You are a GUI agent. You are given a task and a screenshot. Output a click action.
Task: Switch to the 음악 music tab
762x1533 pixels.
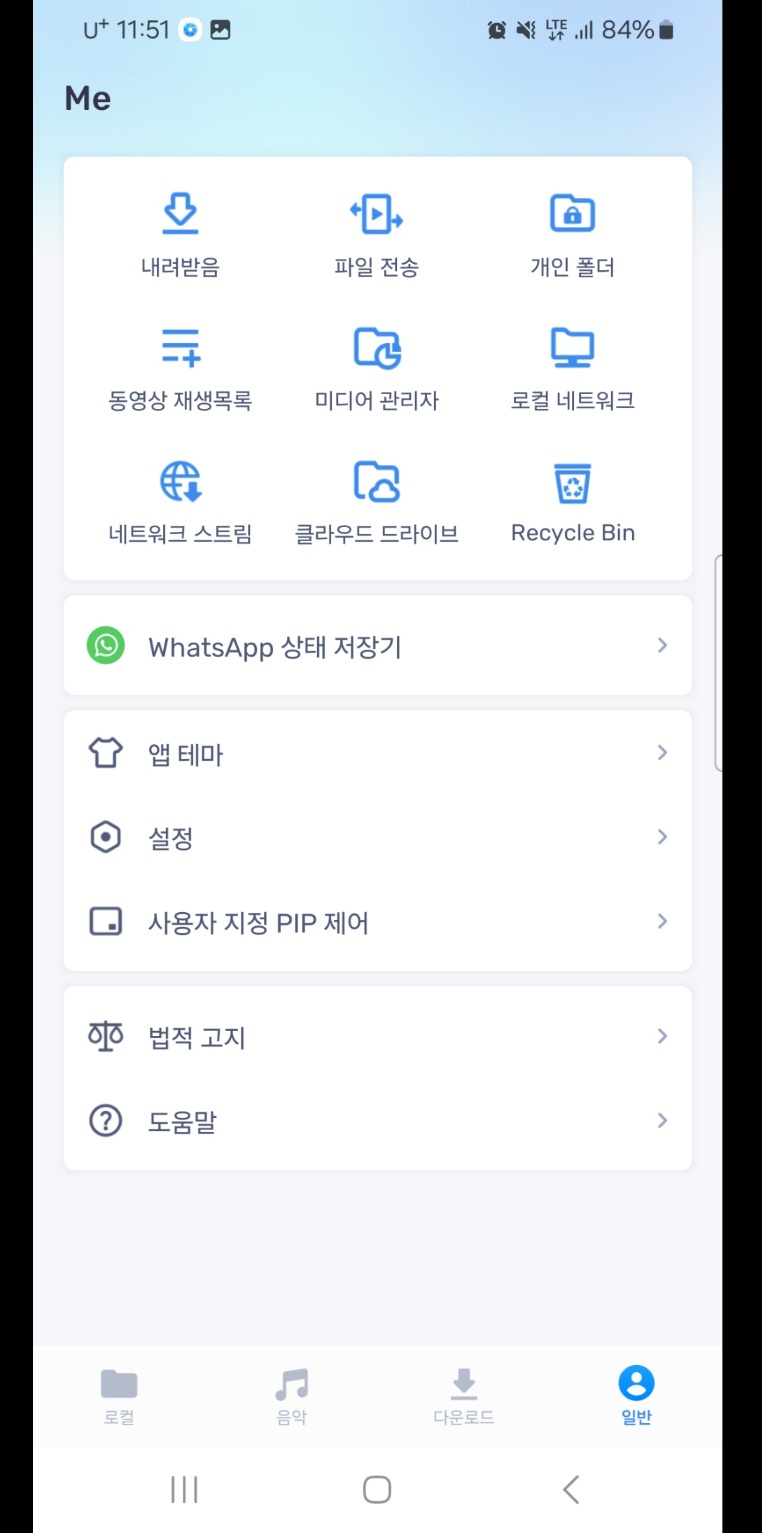(291, 1396)
